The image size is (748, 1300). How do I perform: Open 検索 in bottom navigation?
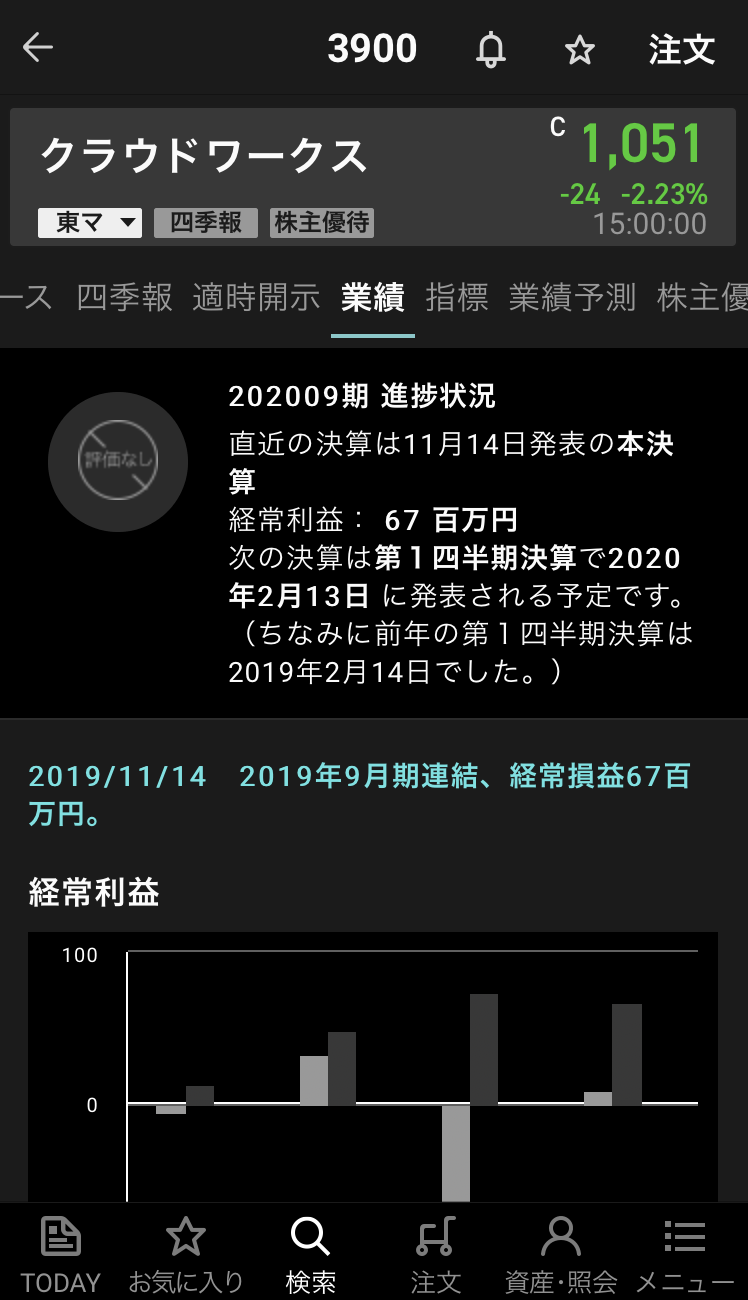310,1253
